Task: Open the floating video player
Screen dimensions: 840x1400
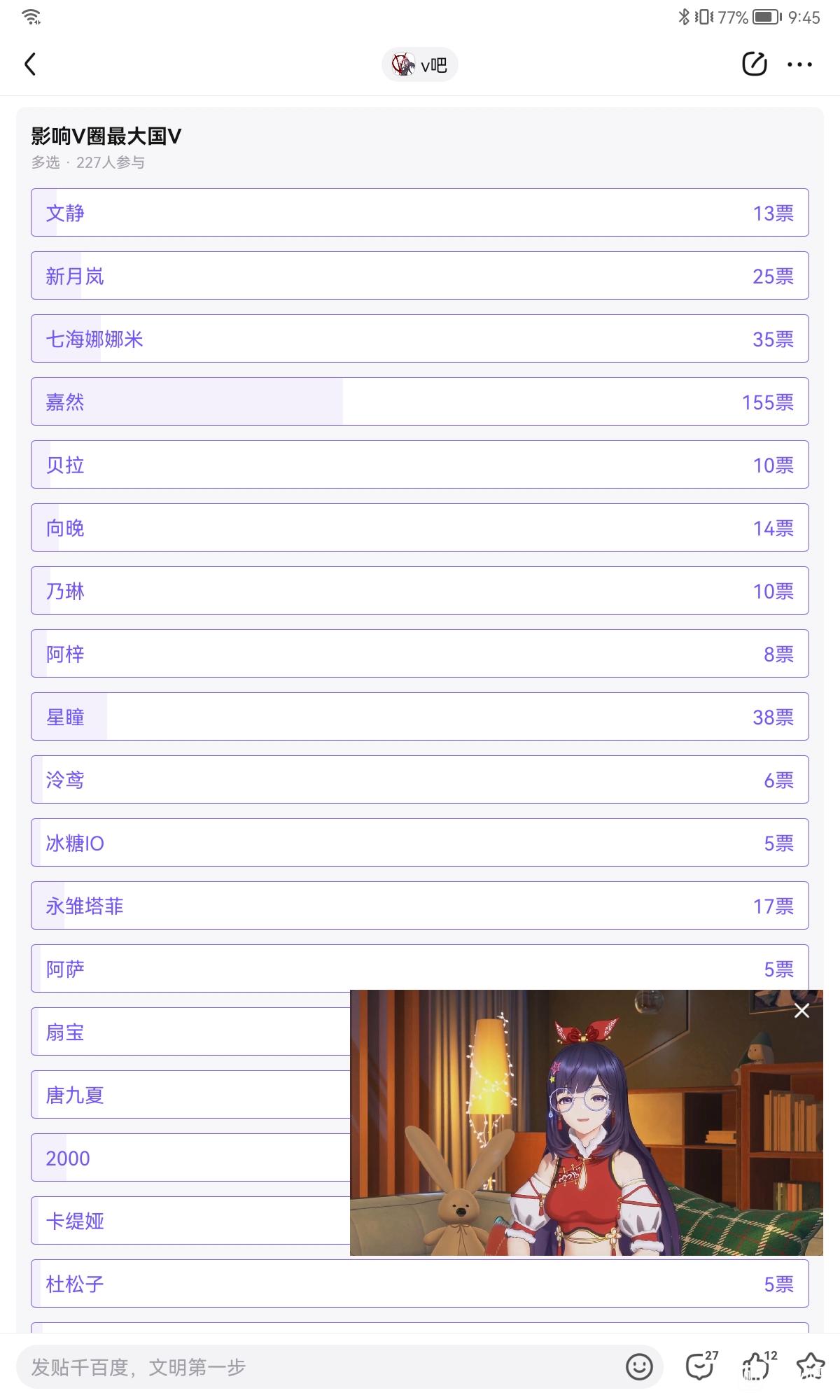Action: (587, 1123)
